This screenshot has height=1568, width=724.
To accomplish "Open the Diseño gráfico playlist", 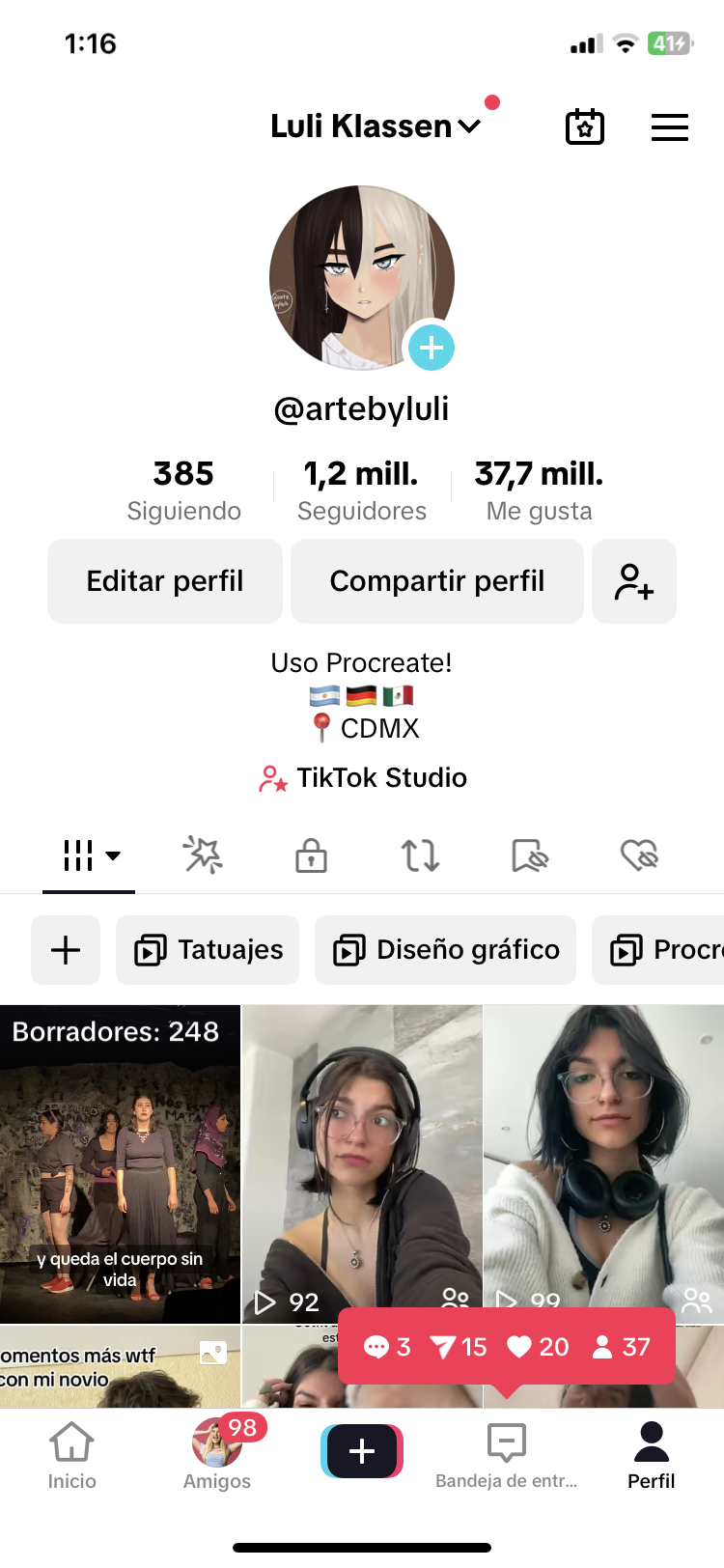I will [x=446, y=950].
